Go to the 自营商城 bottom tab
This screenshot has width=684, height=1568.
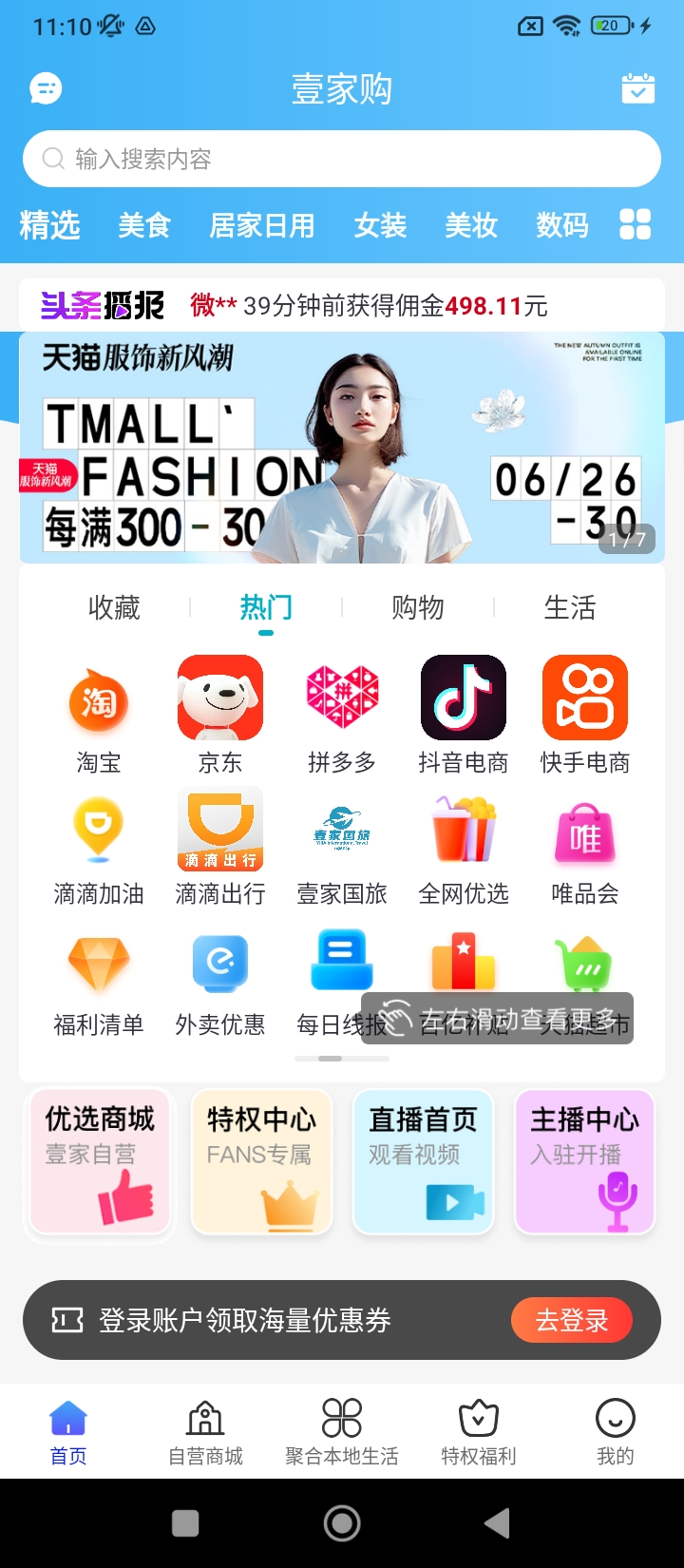(x=205, y=1432)
